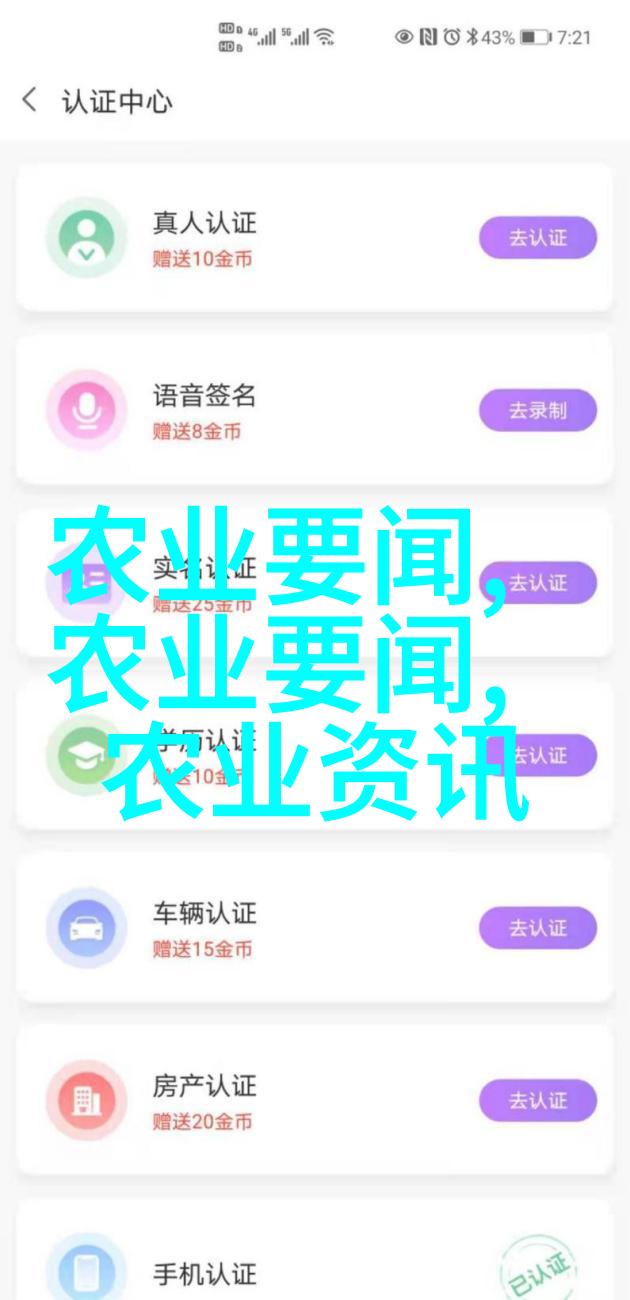Screen dimensions: 630x1300
Task: Tap 去录制 for 语音签名
Action: click(537, 411)
